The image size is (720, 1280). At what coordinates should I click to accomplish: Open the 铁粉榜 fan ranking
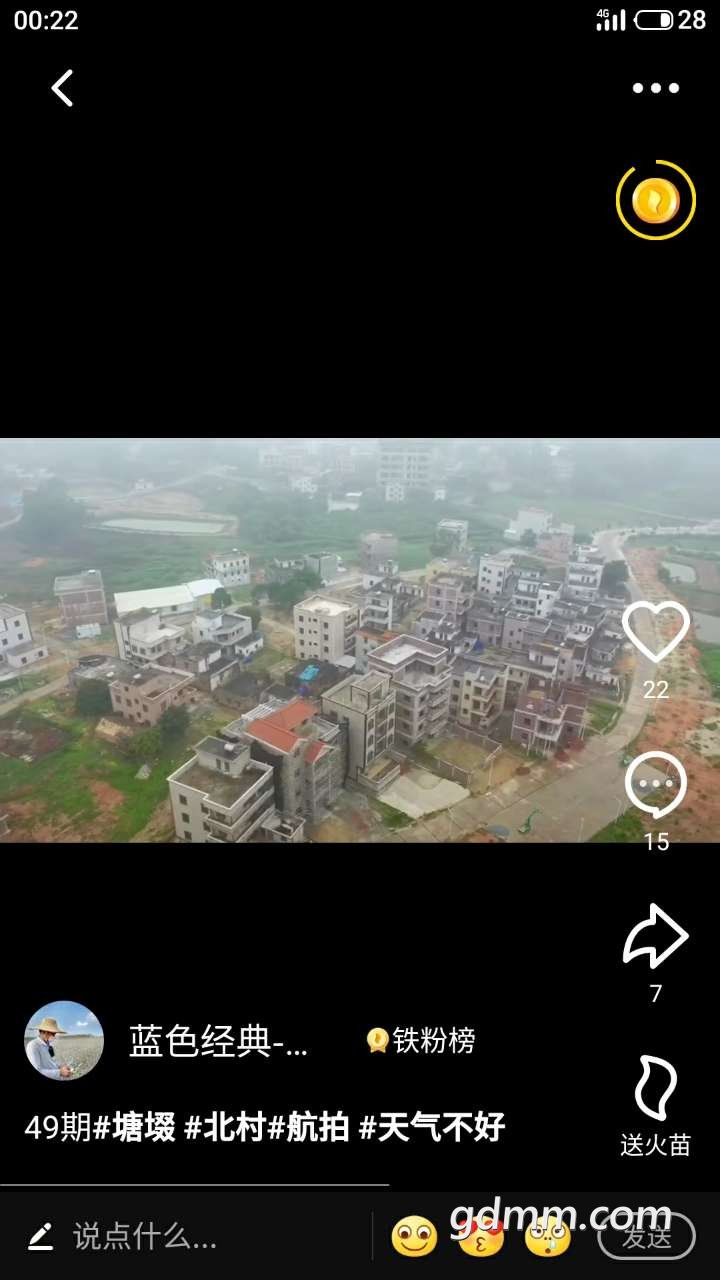coord(421,1041)
